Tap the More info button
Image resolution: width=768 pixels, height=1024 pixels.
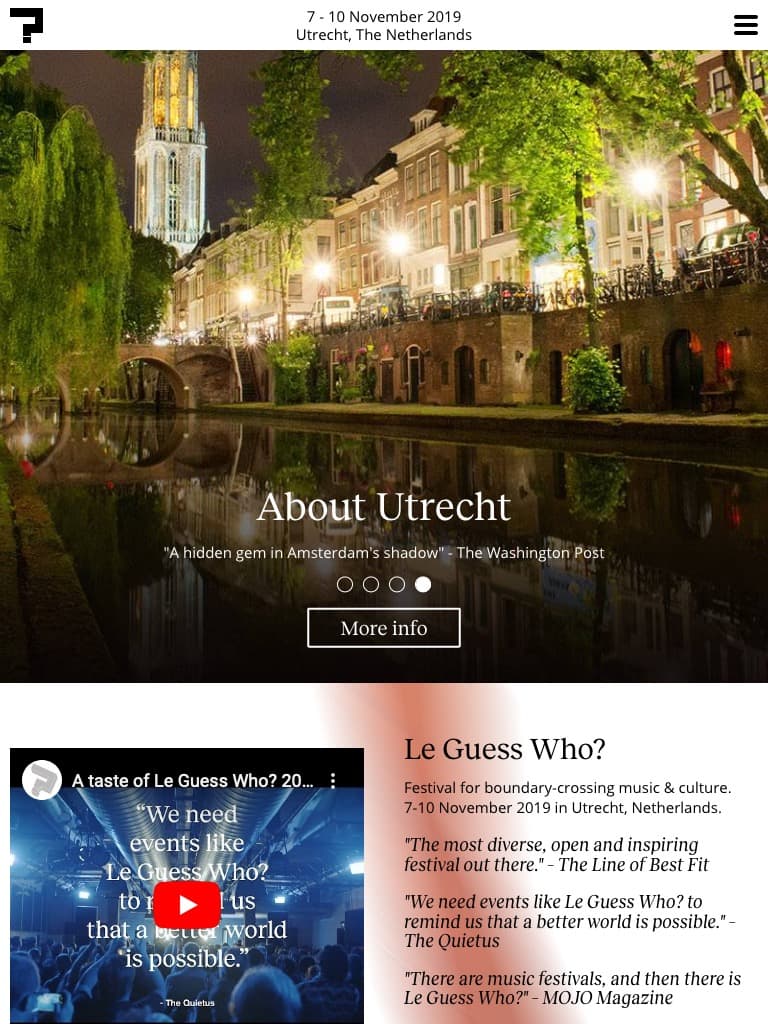point(384,628)
